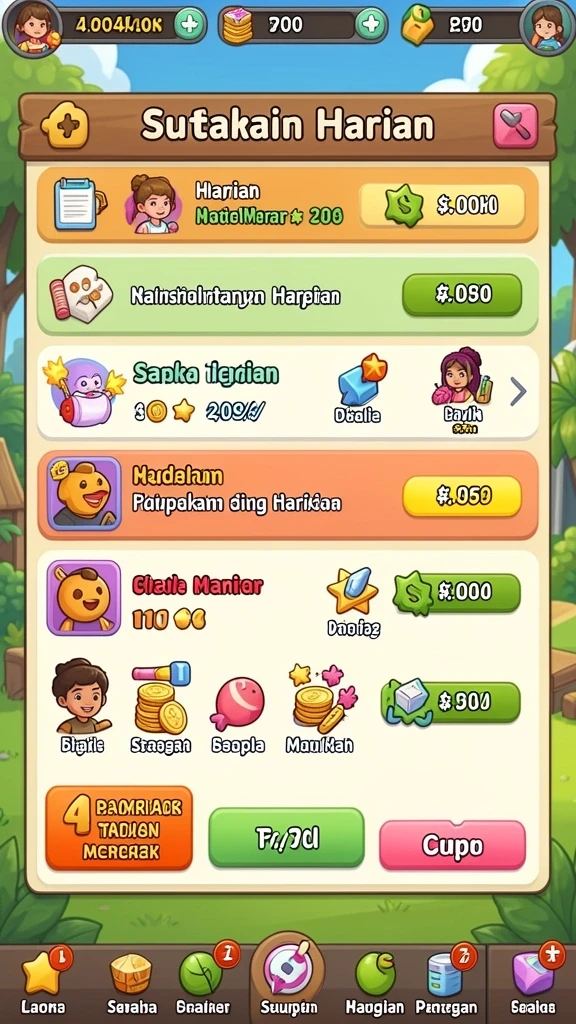576x1024 pixels.
Task: Tap the plus next to the 700 counter
Action: (x=370, y=25)
